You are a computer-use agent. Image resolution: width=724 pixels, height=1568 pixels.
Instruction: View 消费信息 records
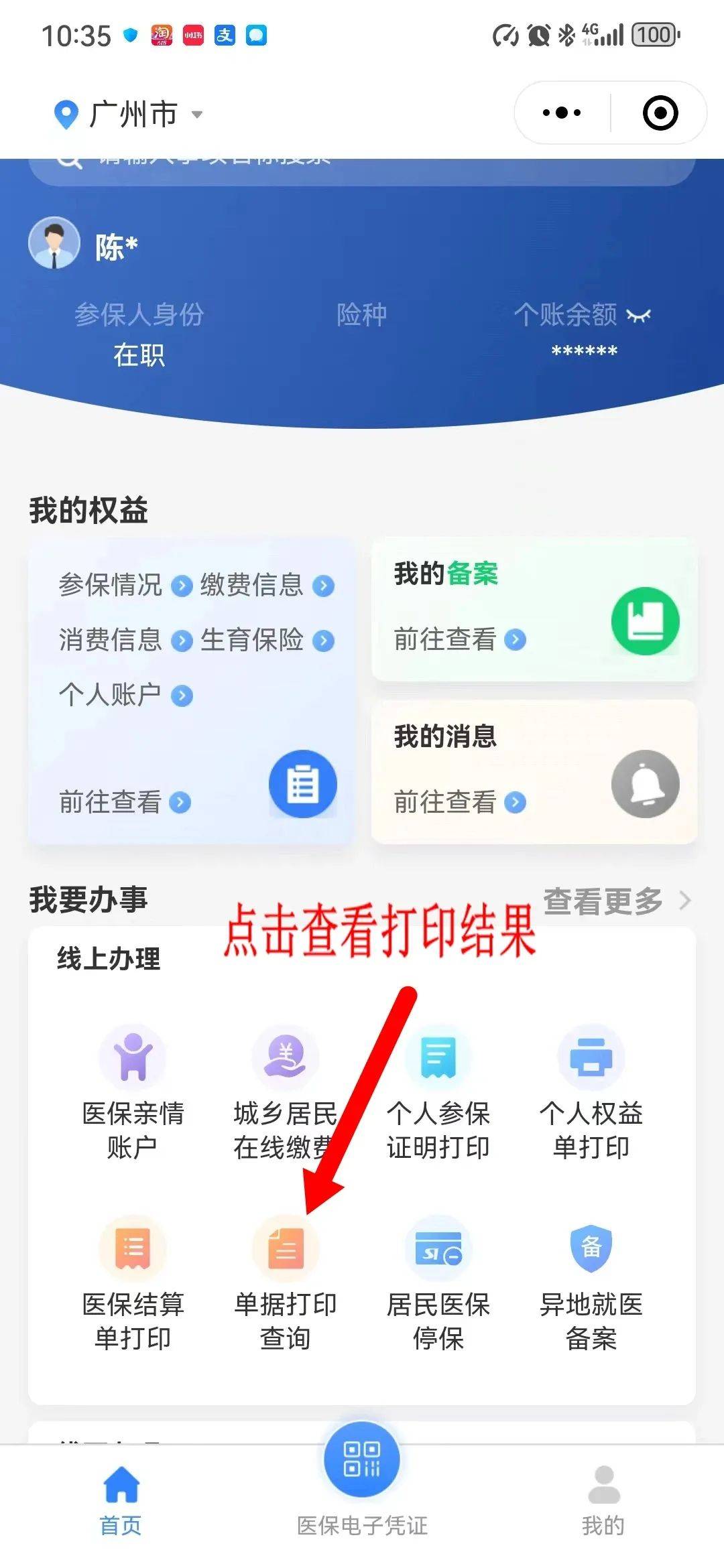tap(125, 640)
